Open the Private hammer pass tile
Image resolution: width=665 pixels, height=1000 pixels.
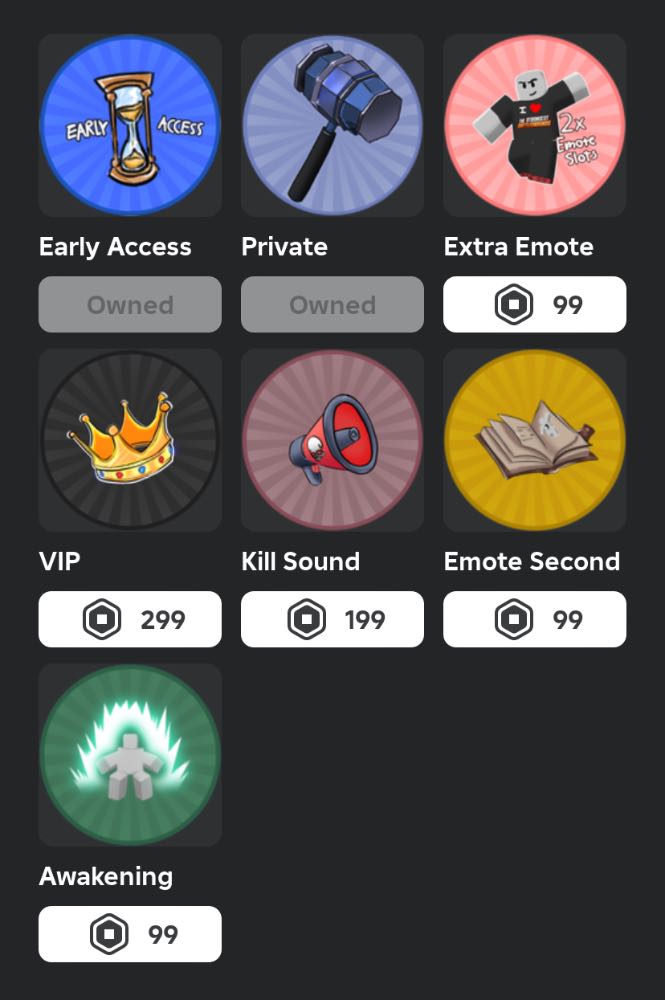tap(332, 126)
